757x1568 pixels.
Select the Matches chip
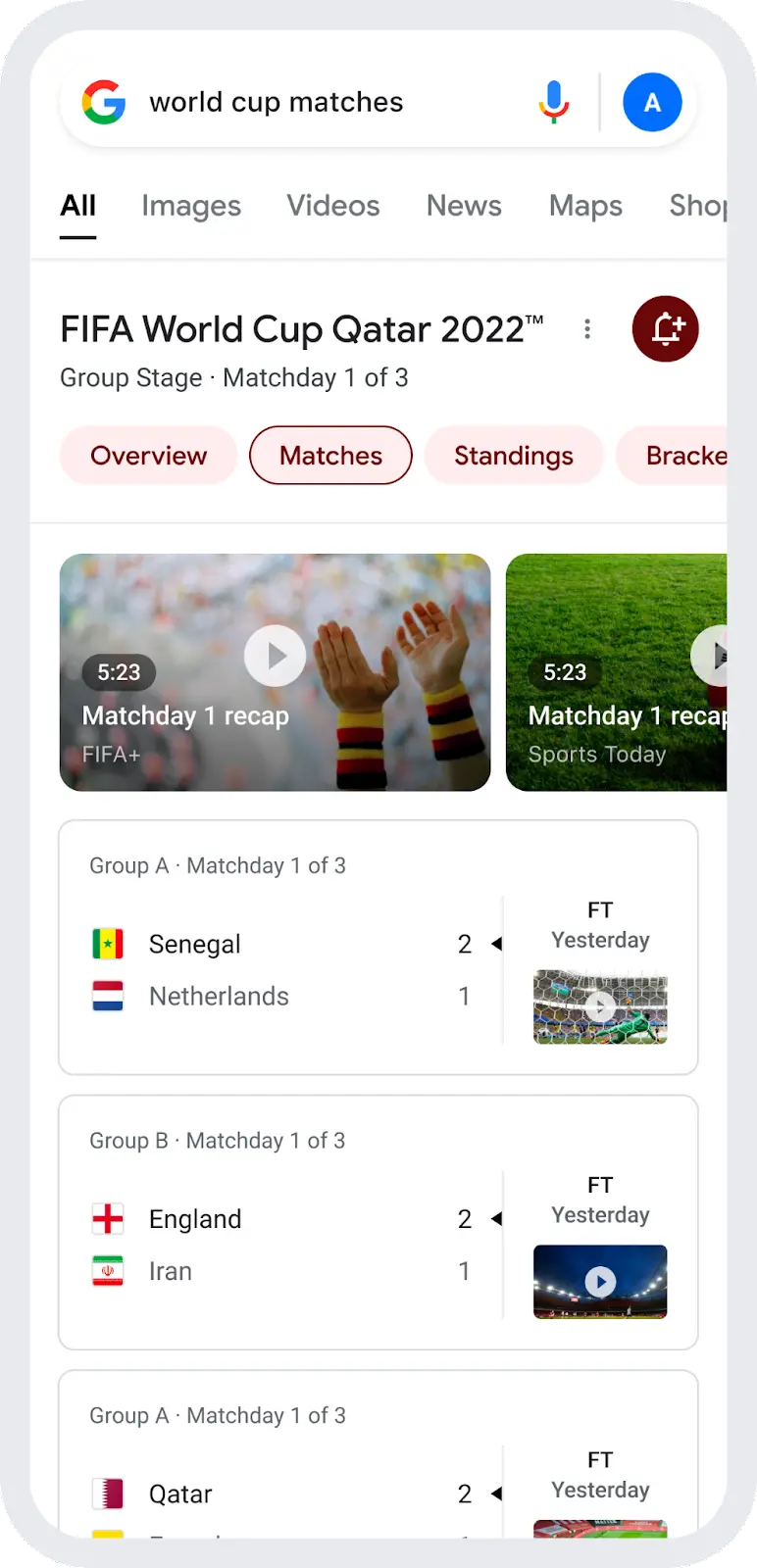[x=330, y=456]
